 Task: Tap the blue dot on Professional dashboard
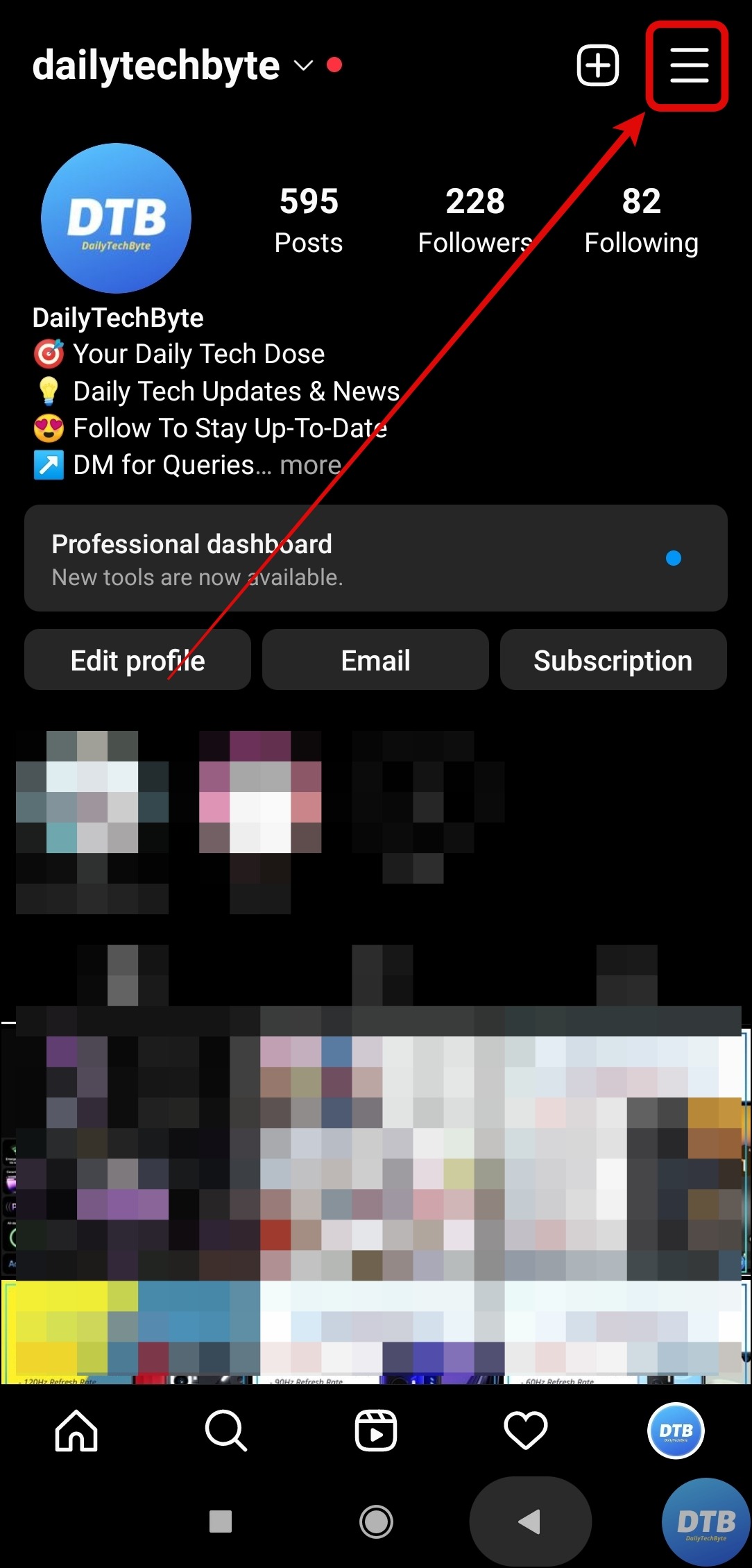[x=674, y=559]
